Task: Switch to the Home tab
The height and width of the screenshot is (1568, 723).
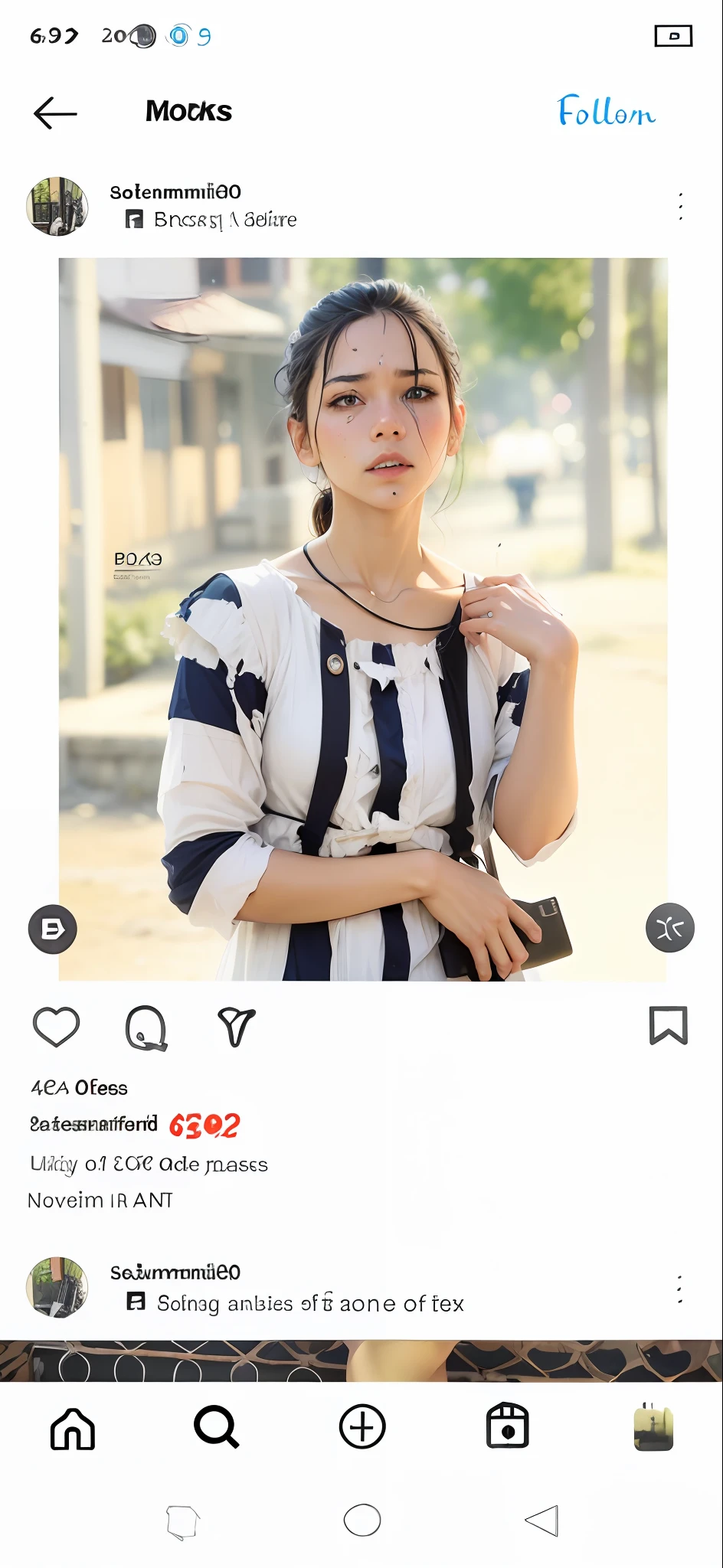Action: (x=73, y=1428)
